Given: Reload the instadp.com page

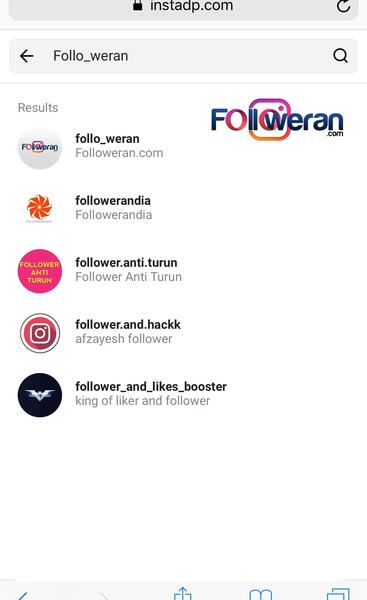Looking at the screenshot, I should coord(343,6).
